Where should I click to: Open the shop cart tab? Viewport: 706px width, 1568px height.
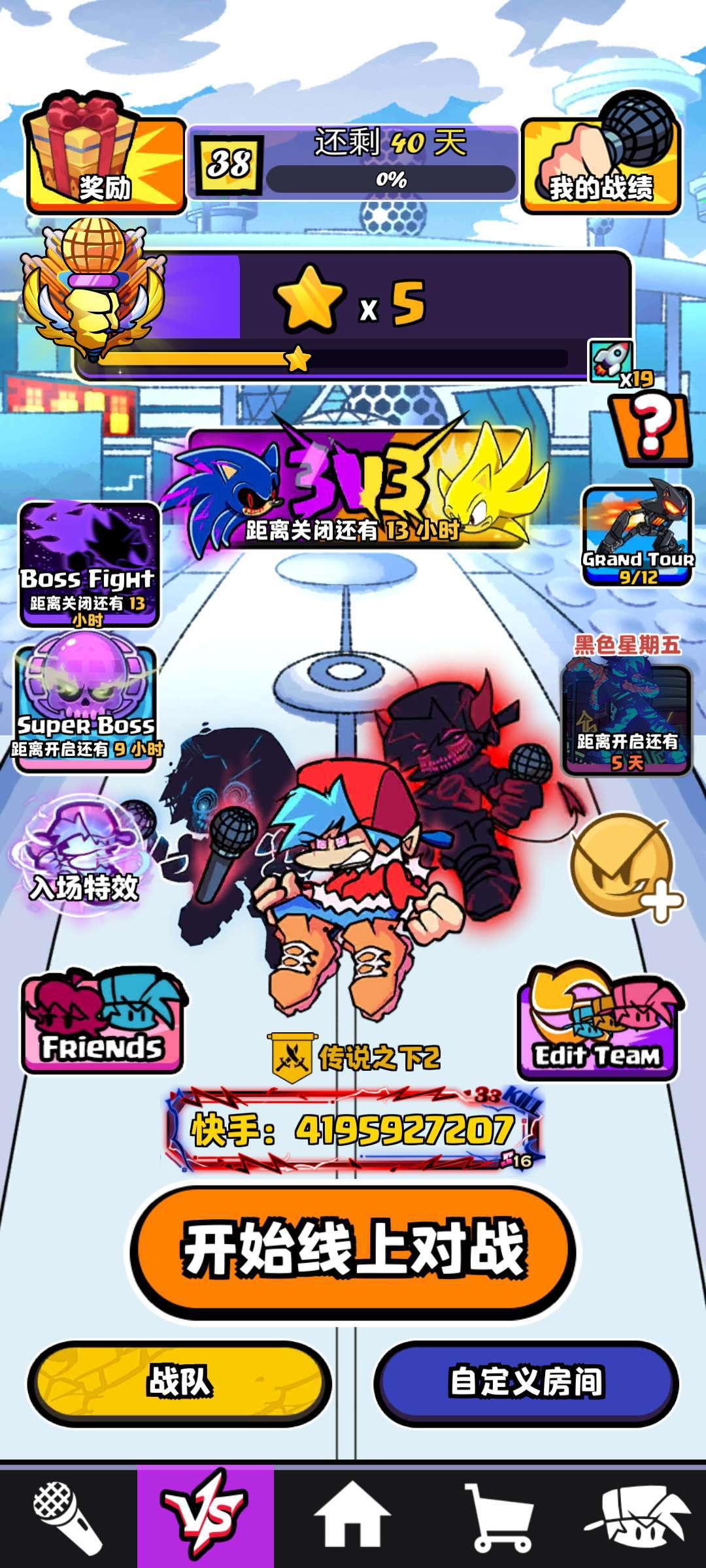(498, 1517)
